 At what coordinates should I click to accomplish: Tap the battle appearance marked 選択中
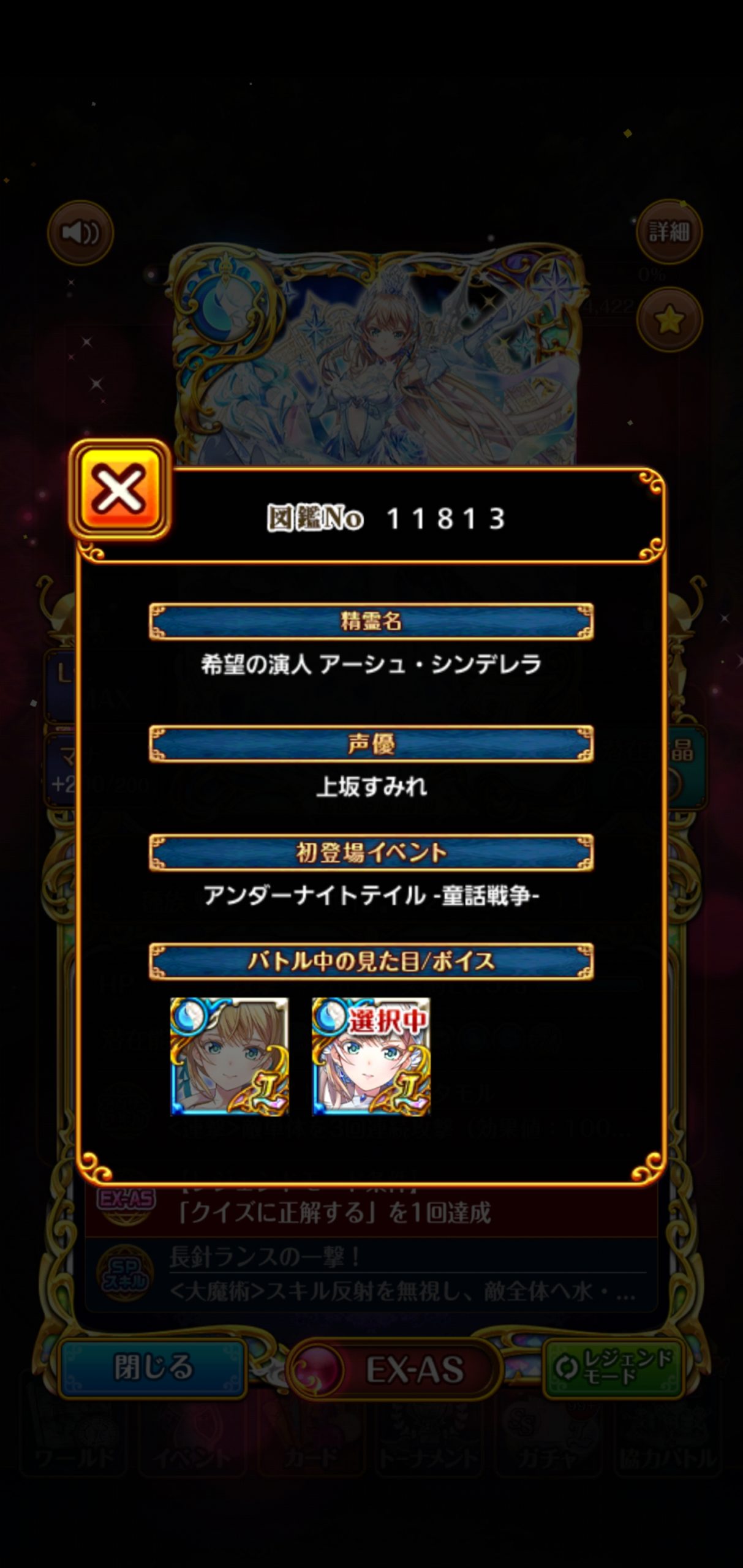371,1056
